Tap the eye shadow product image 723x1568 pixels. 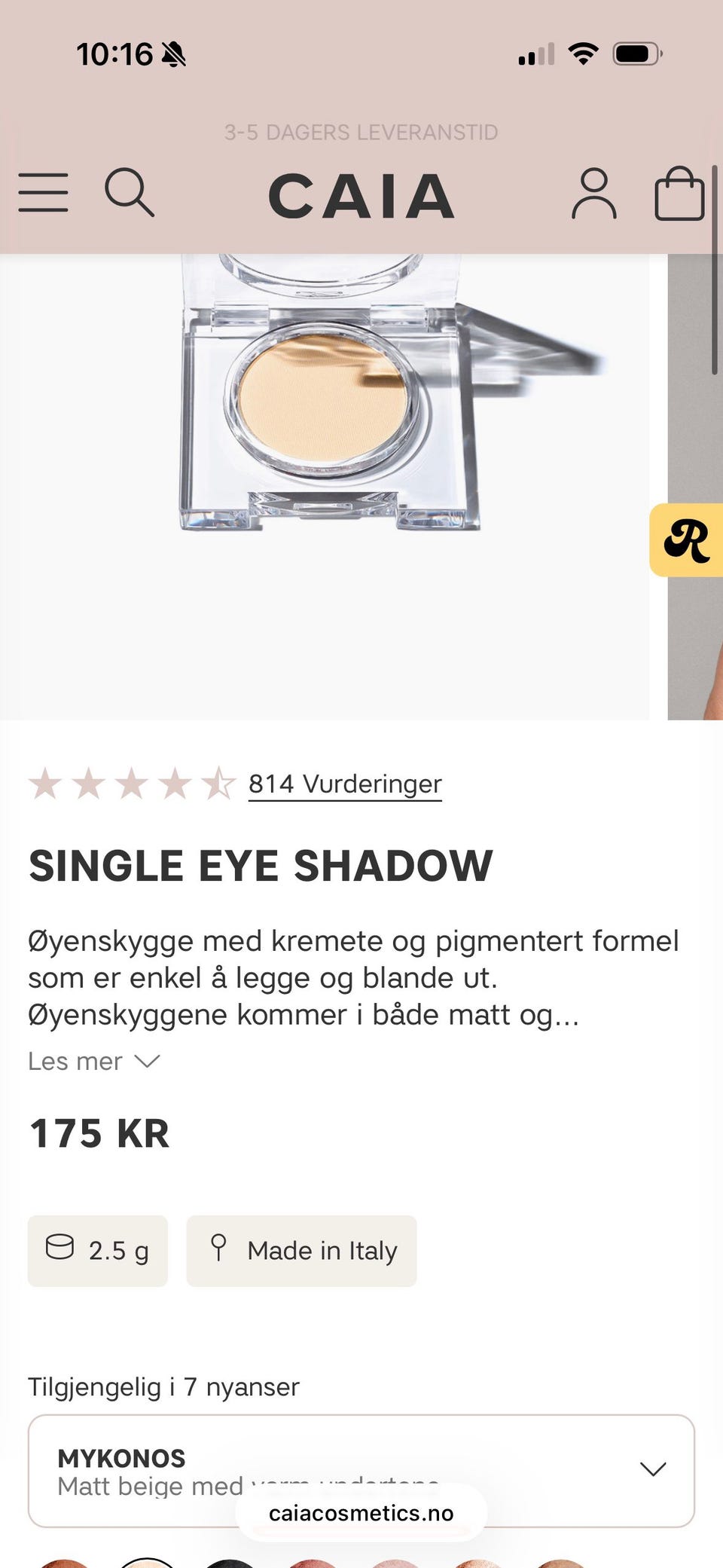click(x=325, y=487)
